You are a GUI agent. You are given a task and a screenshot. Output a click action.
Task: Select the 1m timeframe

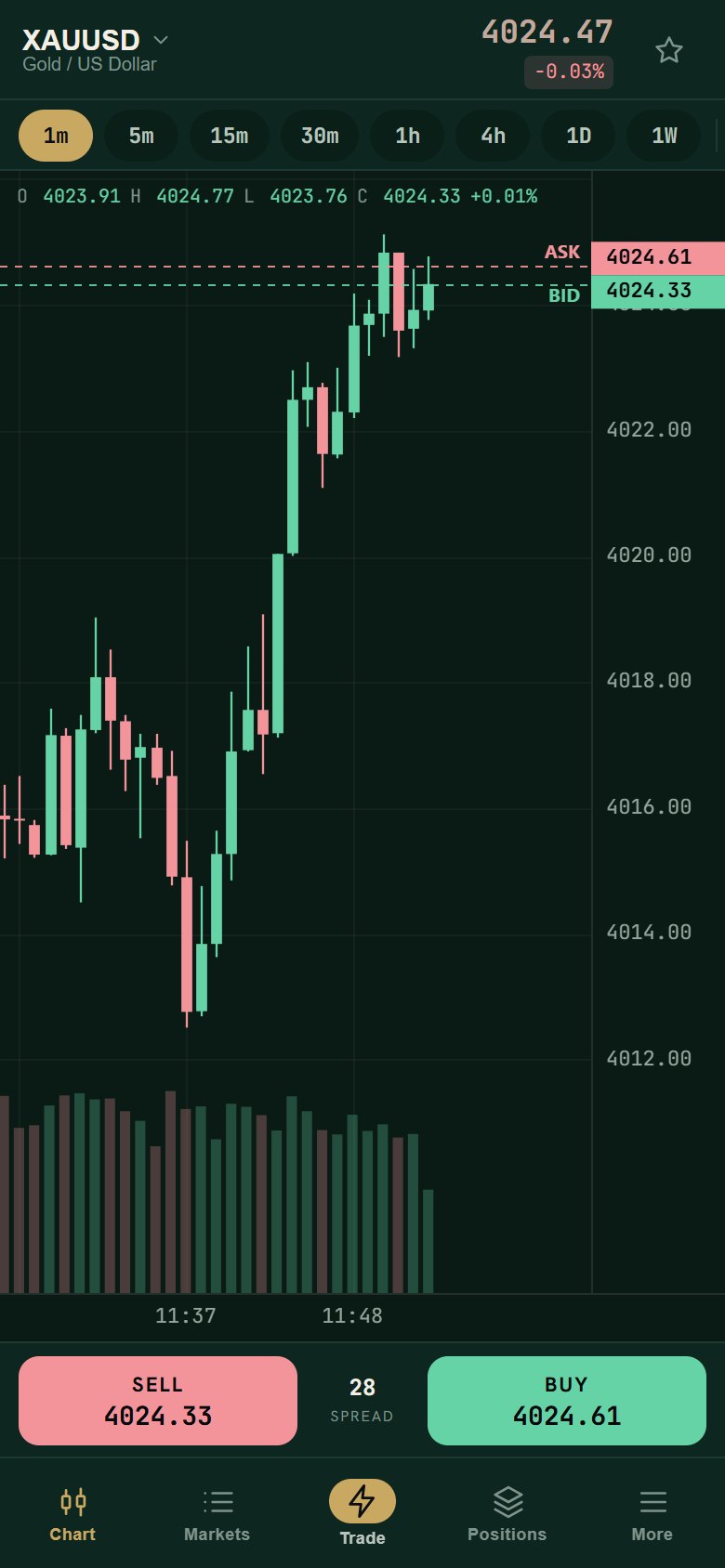pyautogui.click(x=56, y=136)
